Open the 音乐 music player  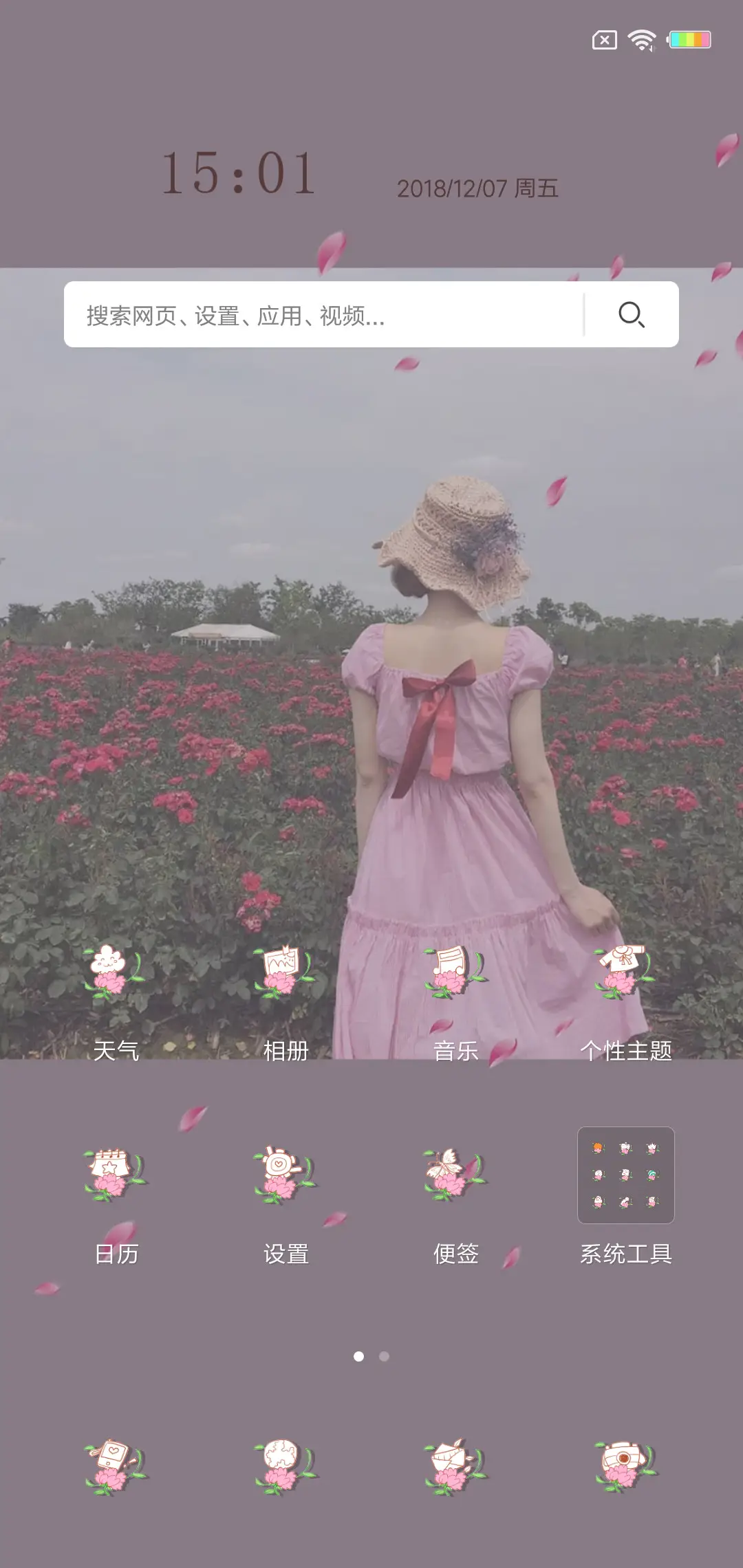tap(454, 970)
